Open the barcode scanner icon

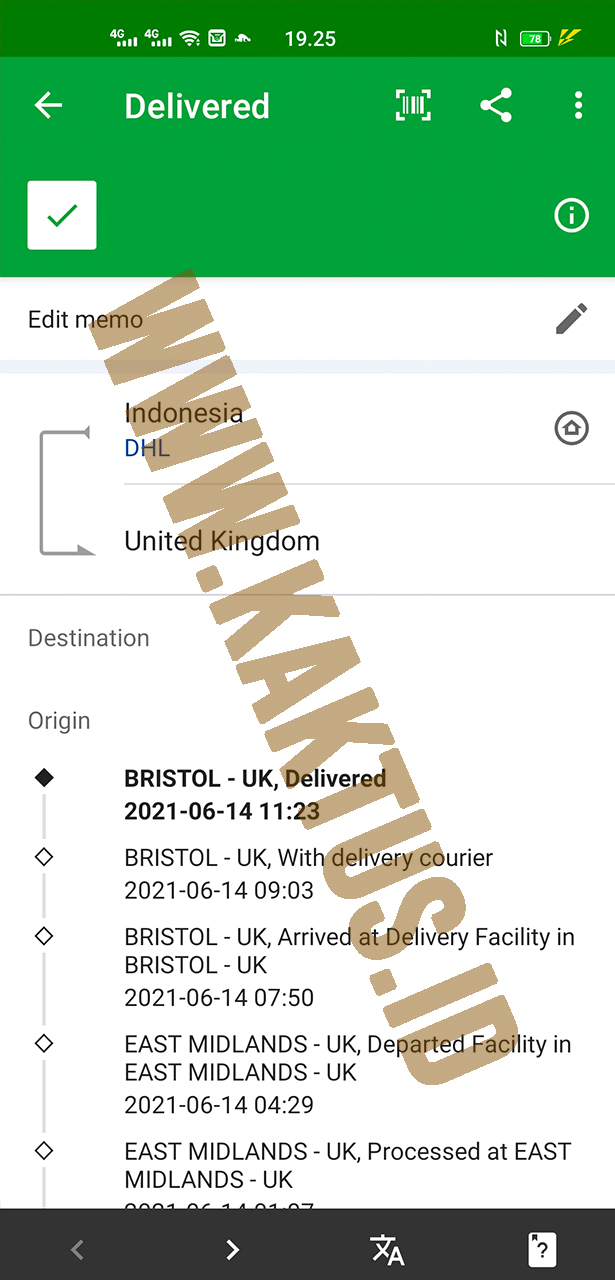[x=413, y=106]
